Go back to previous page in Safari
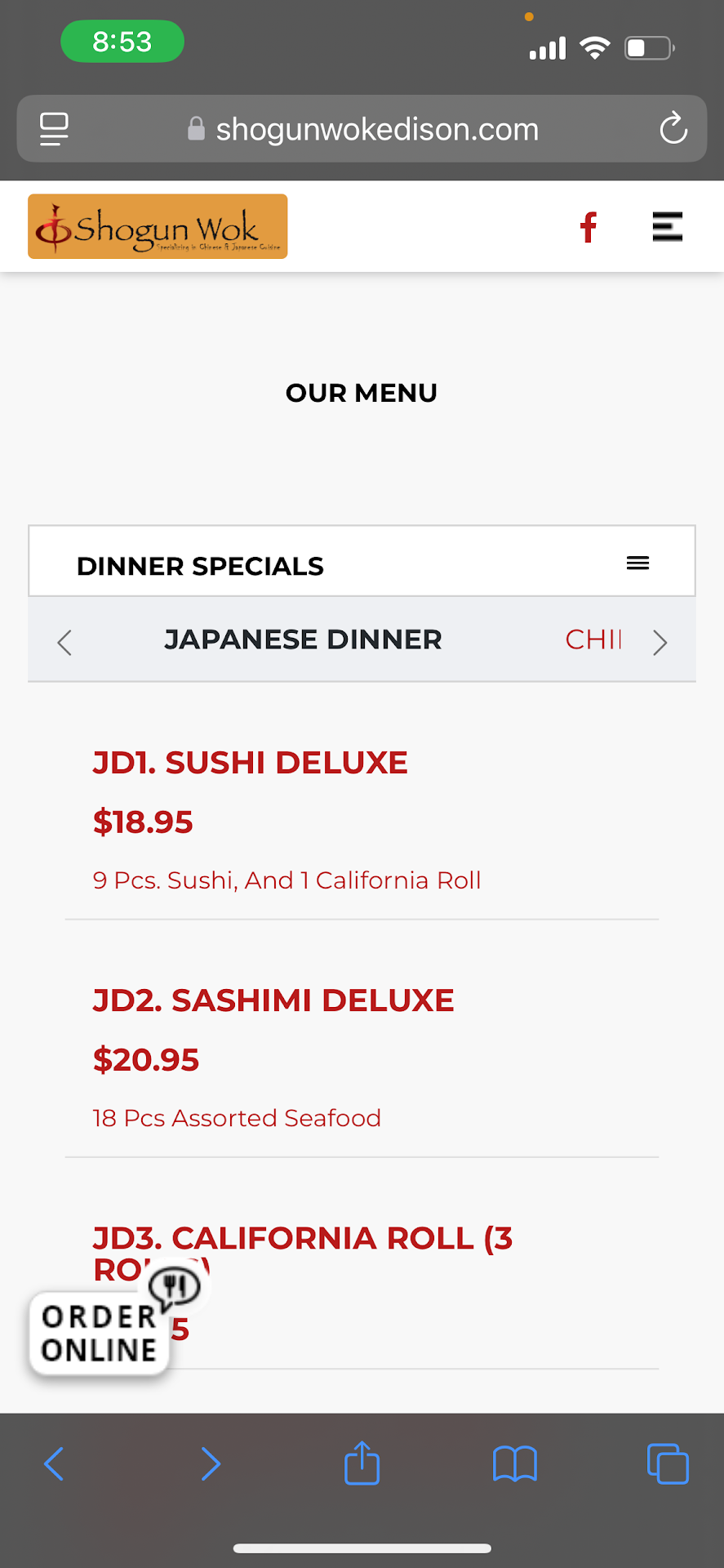 (x=54, y=1463)
